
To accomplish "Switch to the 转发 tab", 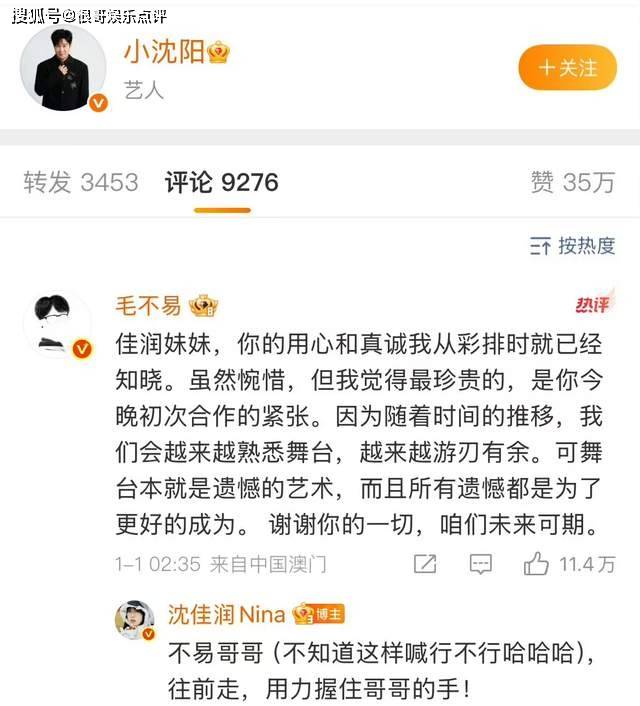I will [81, 182].
